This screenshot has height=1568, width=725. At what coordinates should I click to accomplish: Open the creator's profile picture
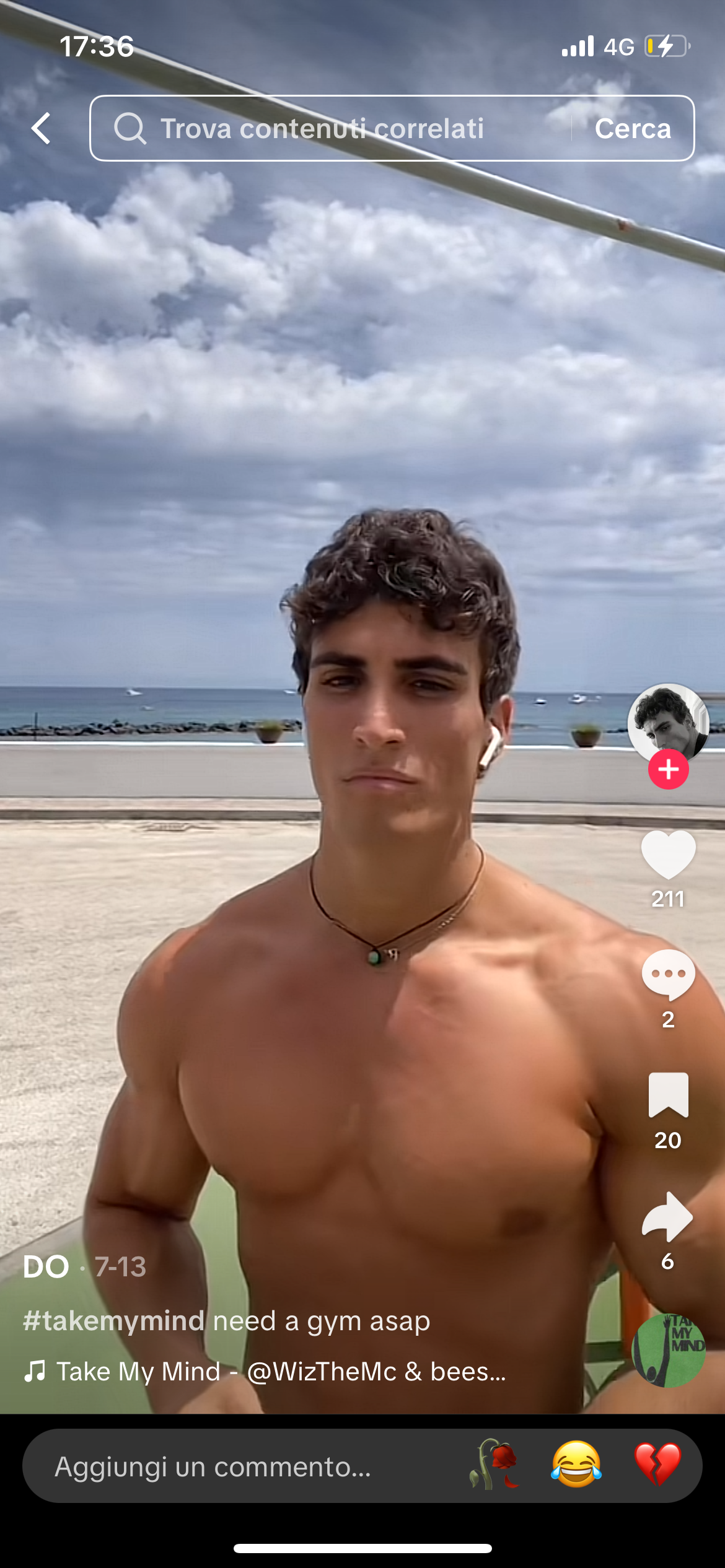[x=667, y=721]
